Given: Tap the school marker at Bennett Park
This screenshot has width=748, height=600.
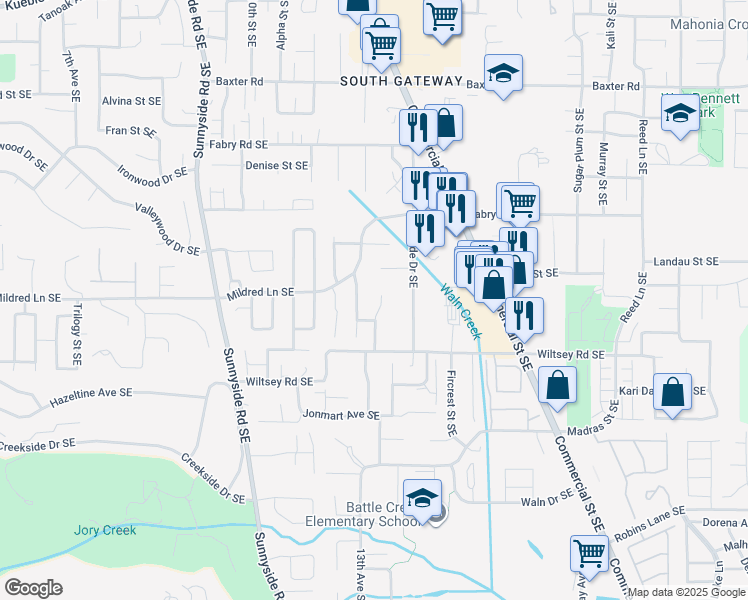Looking at the screenshot, I should 680,114.
